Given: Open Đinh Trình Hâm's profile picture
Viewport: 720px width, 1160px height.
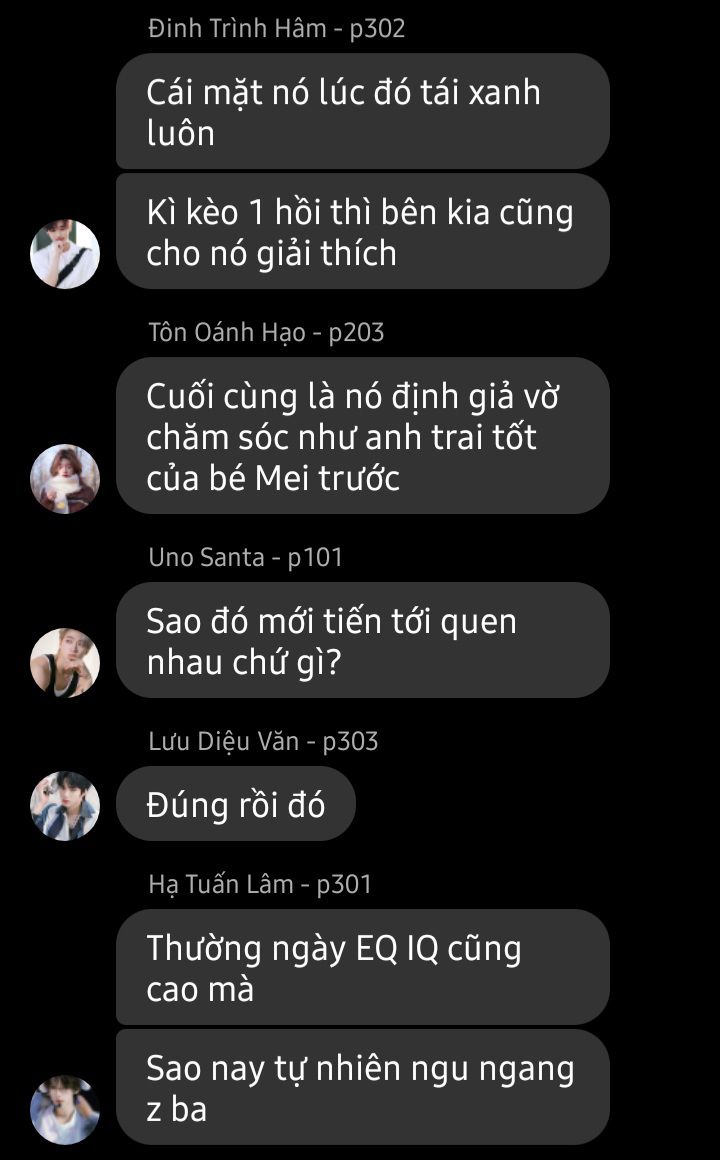Looking at the screenshot, I should 65,254.
